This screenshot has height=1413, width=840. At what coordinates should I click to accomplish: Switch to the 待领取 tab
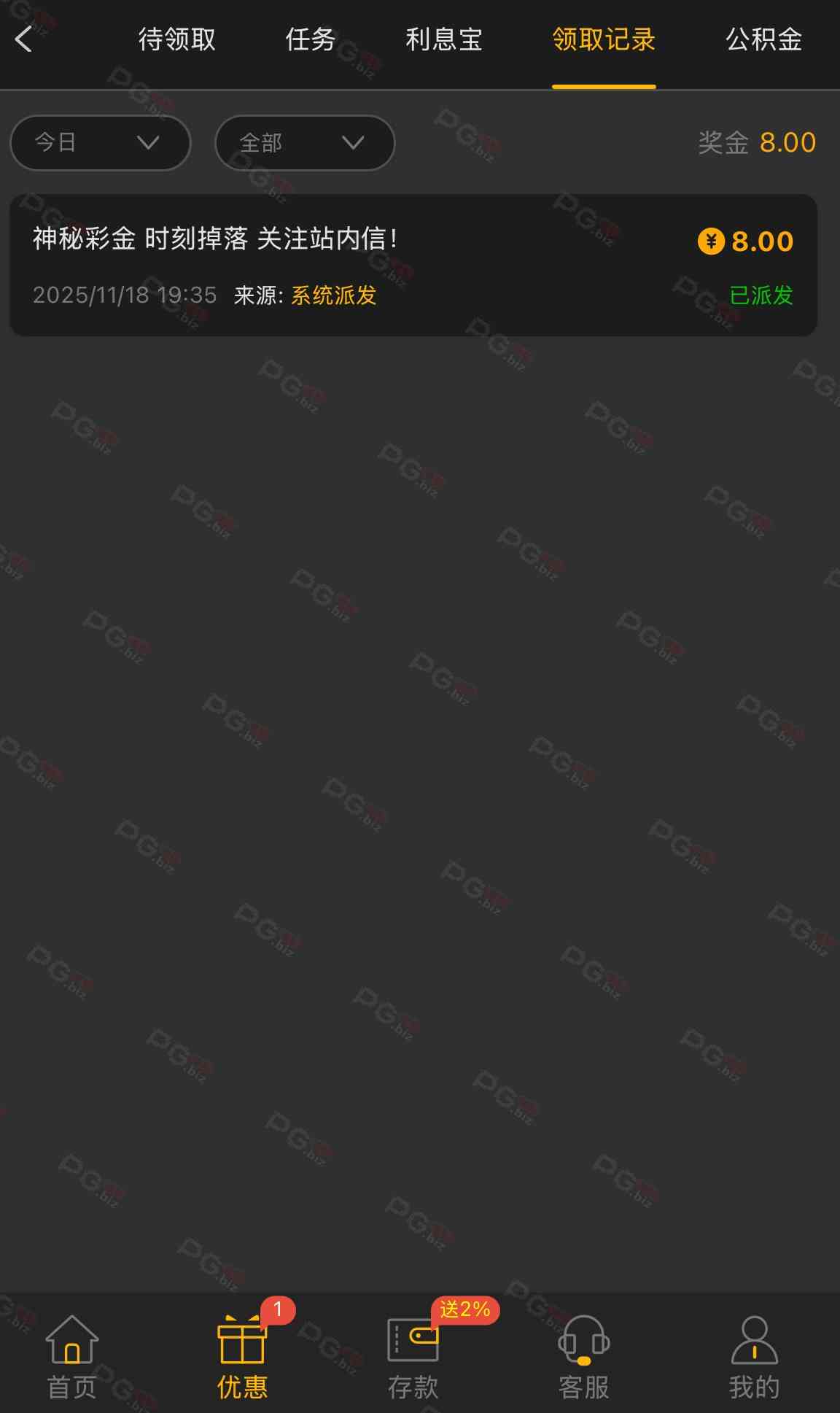point(177,39)
